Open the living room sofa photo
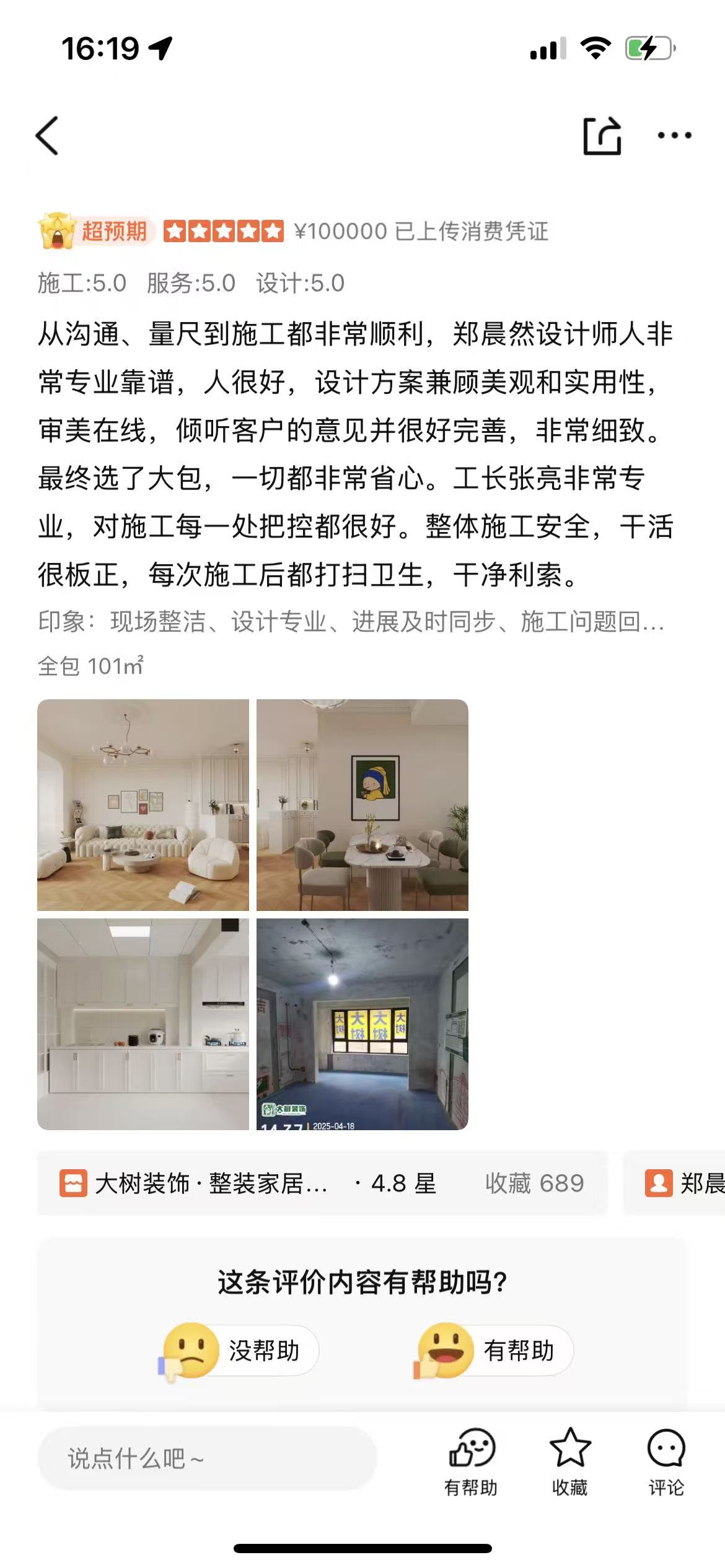 pyautogui.click(x=143, y=805)
